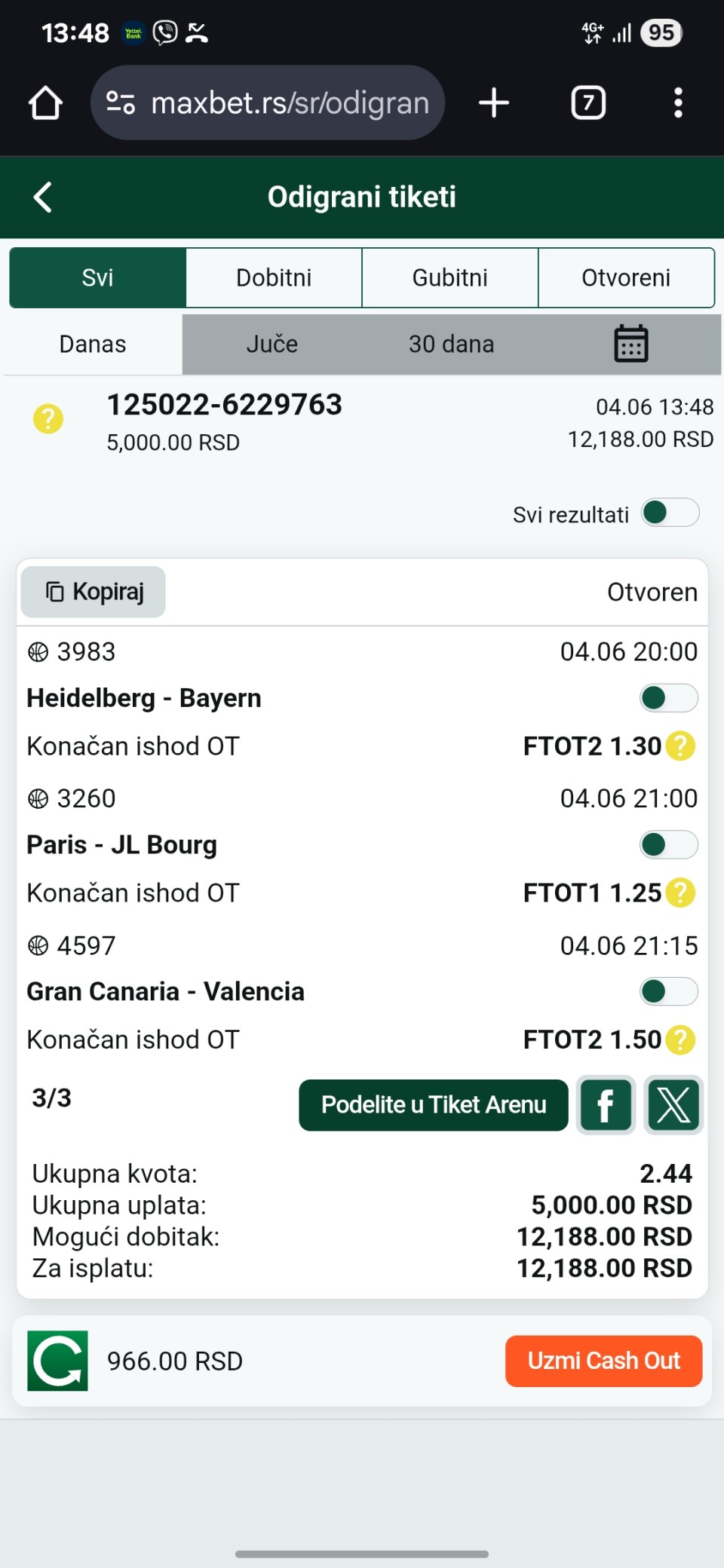Open the browser overflow menu
The height and width of the screenshot is (1568, 724).
pos(678,103)
